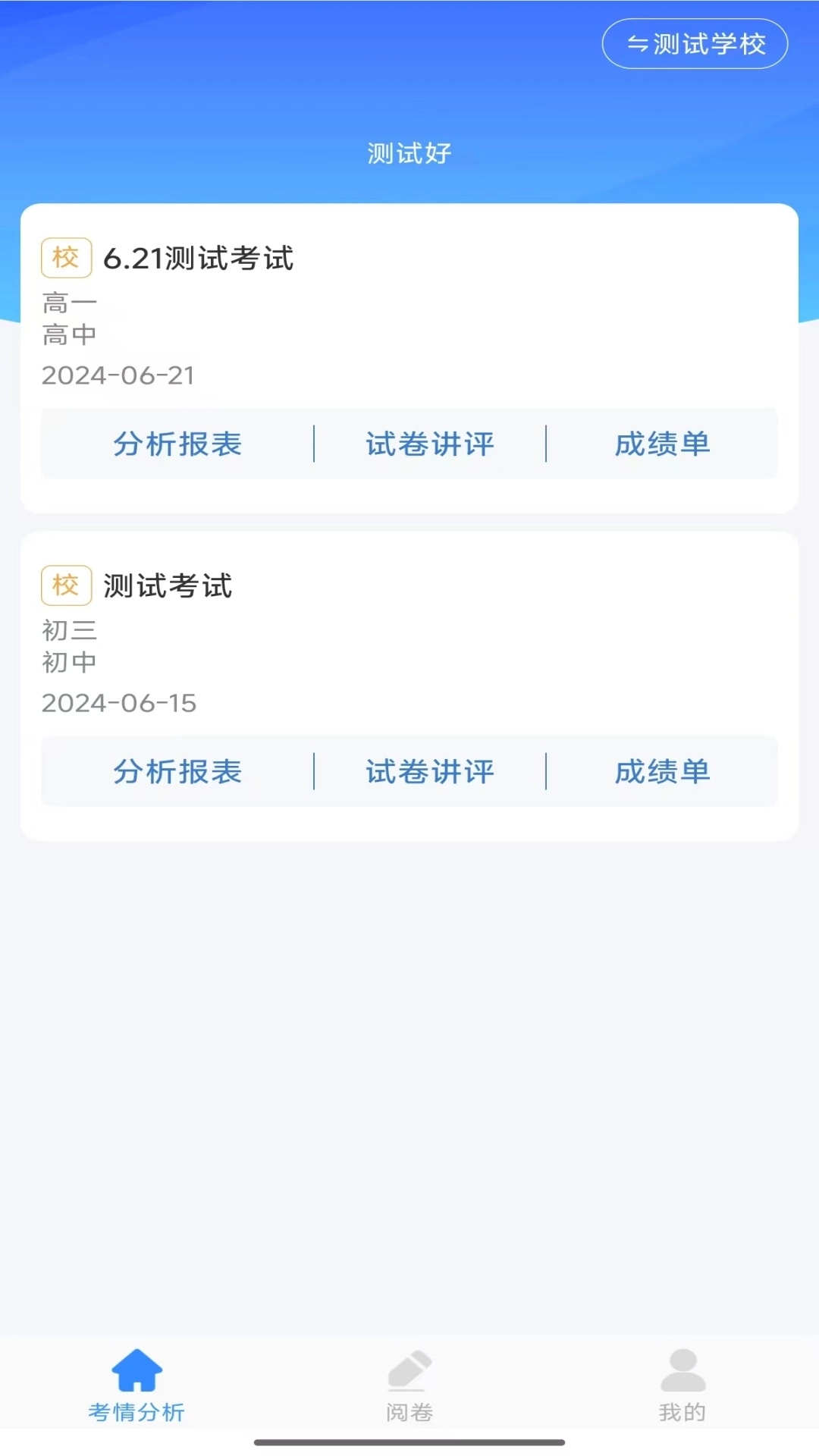The height and width of the screenshot is (1456, 819).
Task: View 成绩单 of 测试考试
Action: click(x=661, y=772)
